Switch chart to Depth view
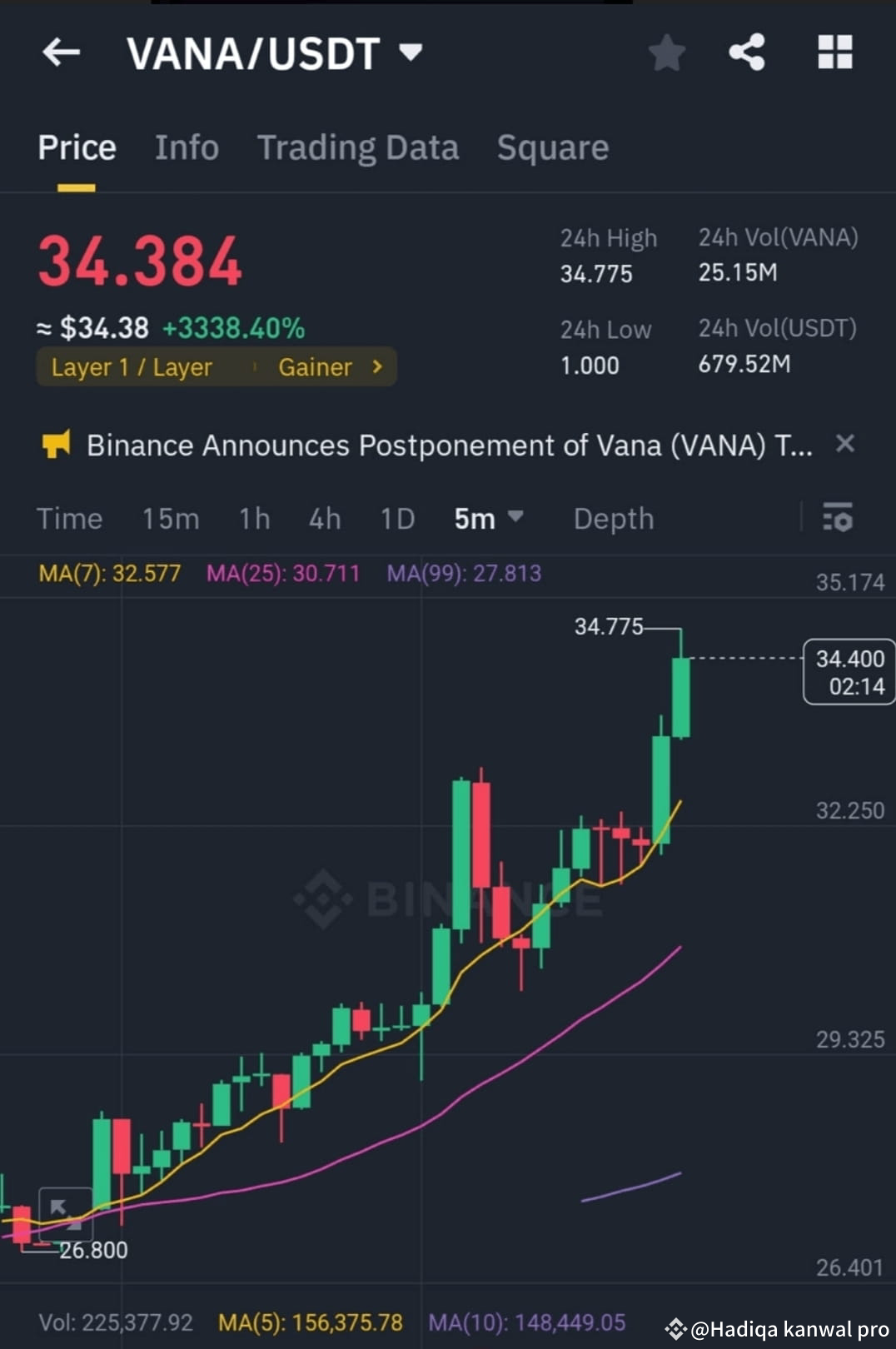This screenshot has height=1349, width=896. coord(614,518)
